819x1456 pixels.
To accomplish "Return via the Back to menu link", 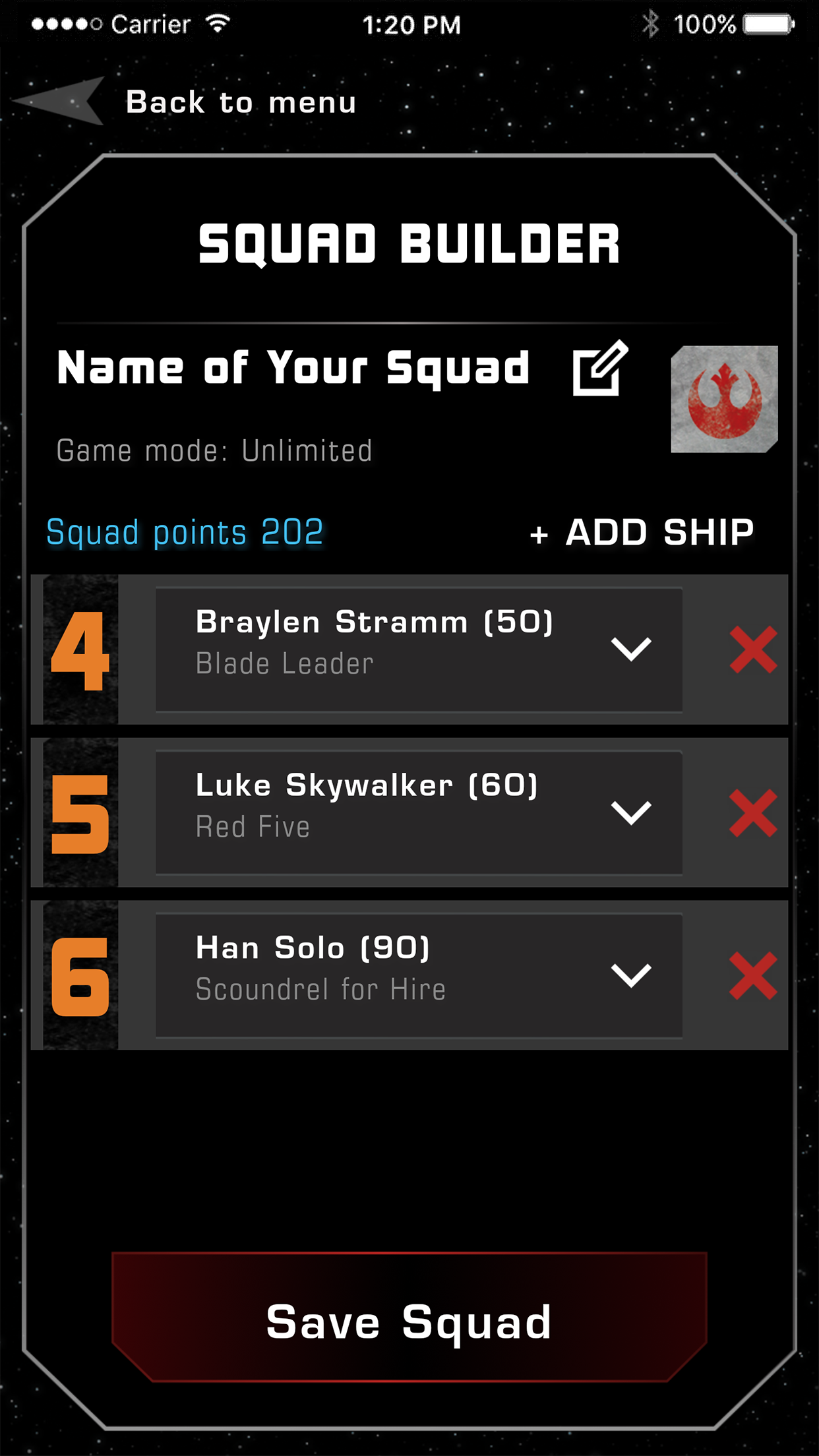I will 241,102.
